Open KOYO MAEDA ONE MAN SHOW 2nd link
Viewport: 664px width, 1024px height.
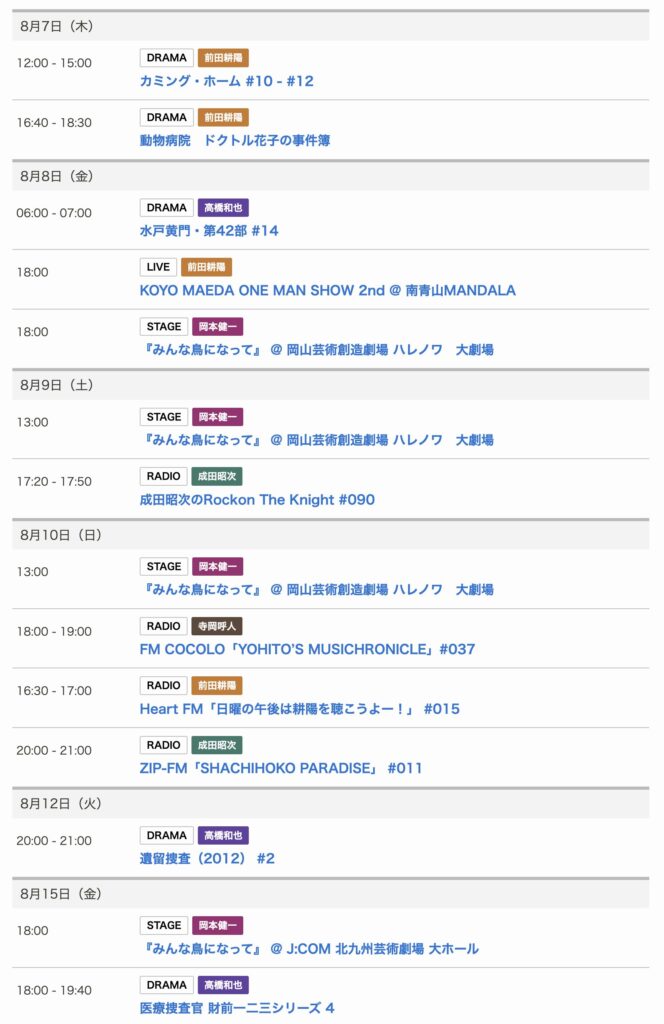[327, 291]
